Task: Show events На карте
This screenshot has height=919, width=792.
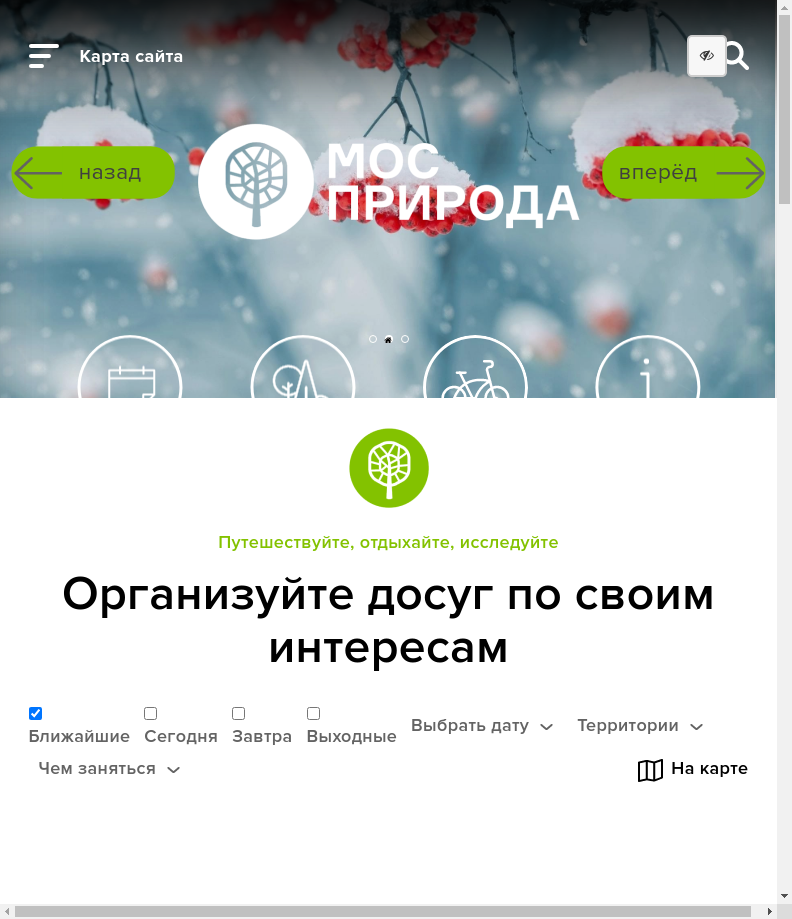Action: [x=692, y=769]
